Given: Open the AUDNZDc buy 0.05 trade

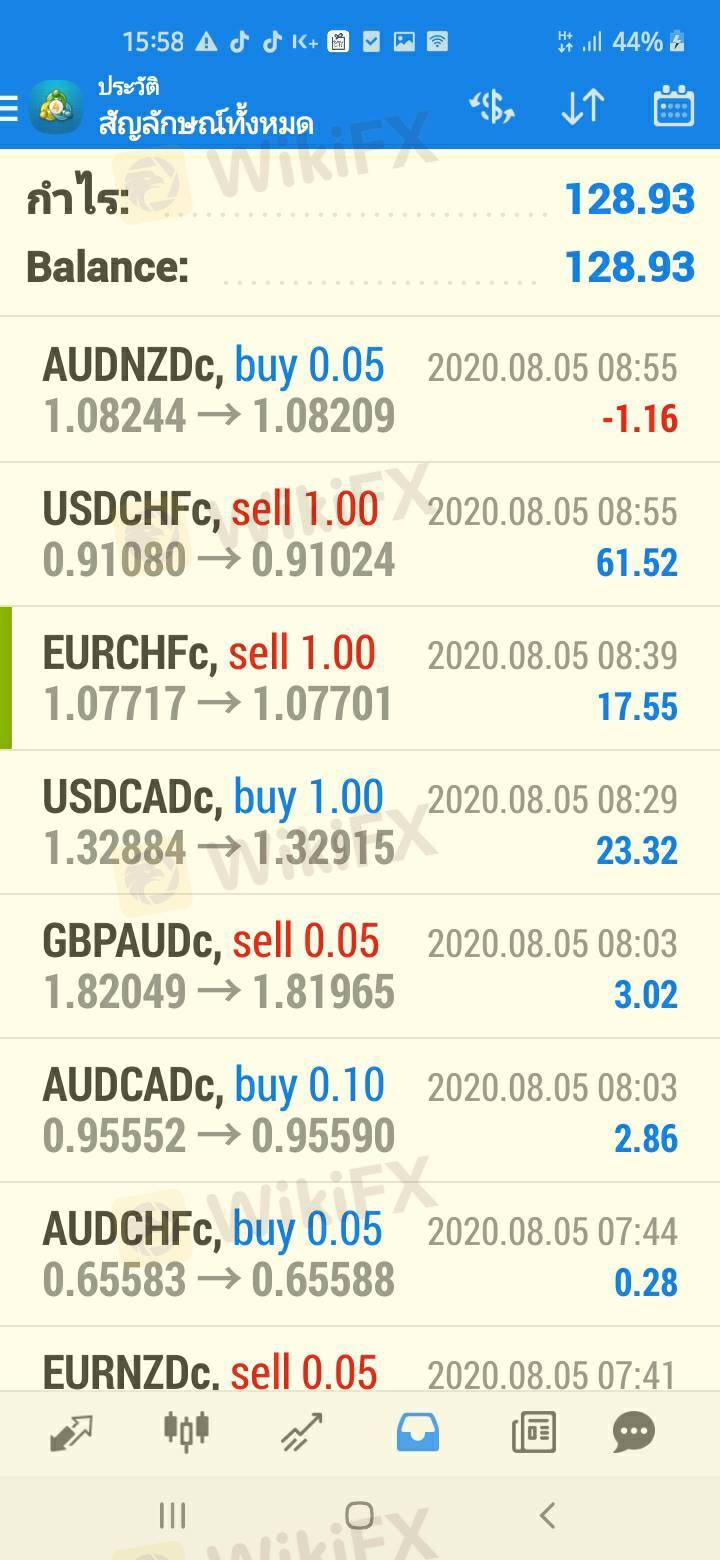Looking at the screenshot, I should (360, 391).
